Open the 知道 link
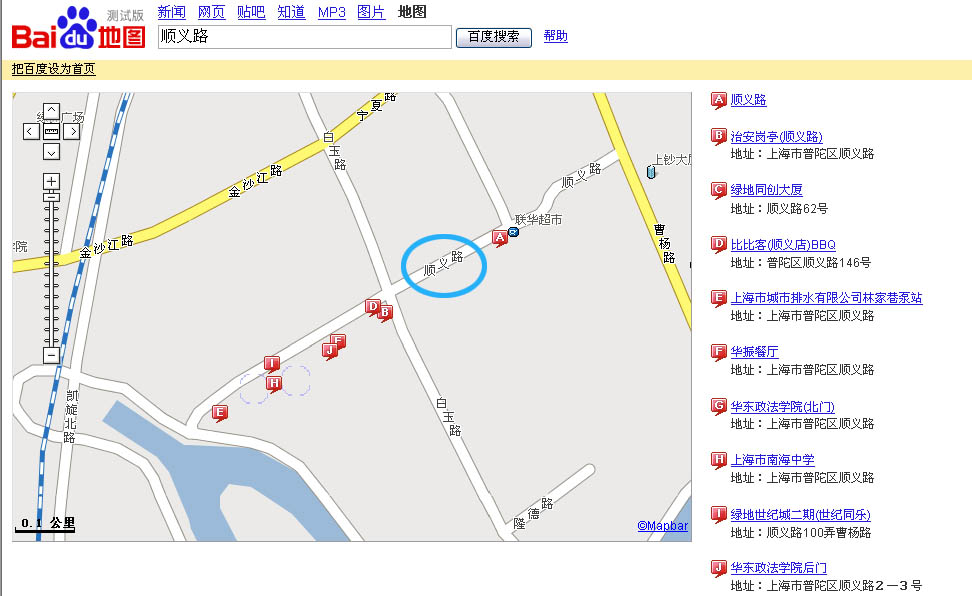The height and width of the screenshot is (596, 972). click(x=291, y=12)
